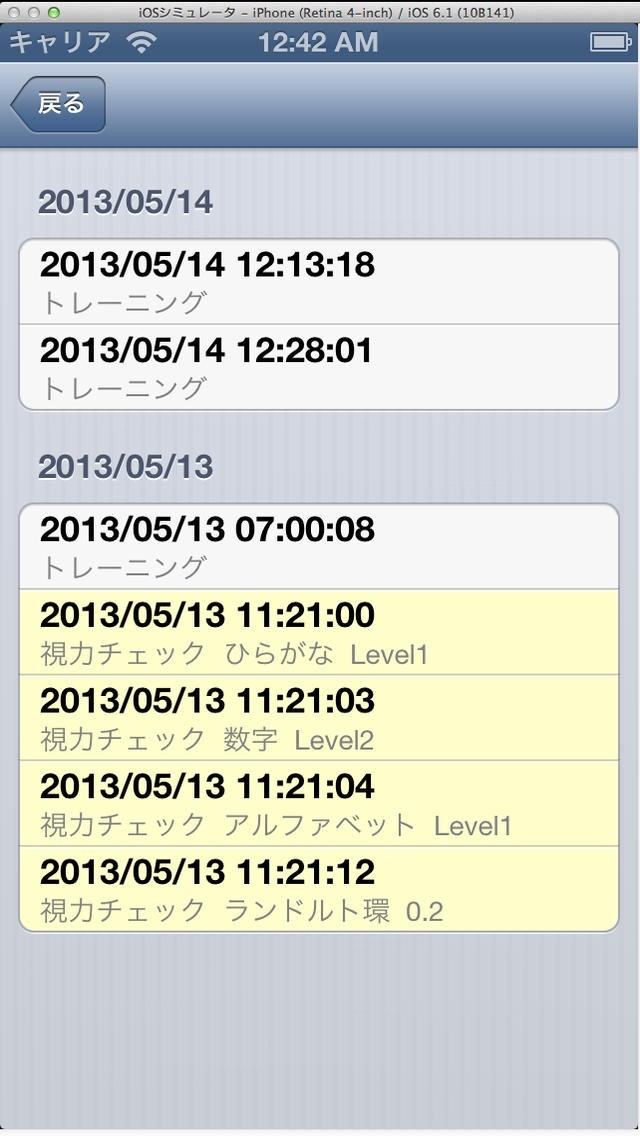Image resolution: width=640 pixels, height=1136 pixels.
Task: Open the ひらがな Level1 vision check at 11:21:00
Action: pyautogui.click(x=319, y=632)
